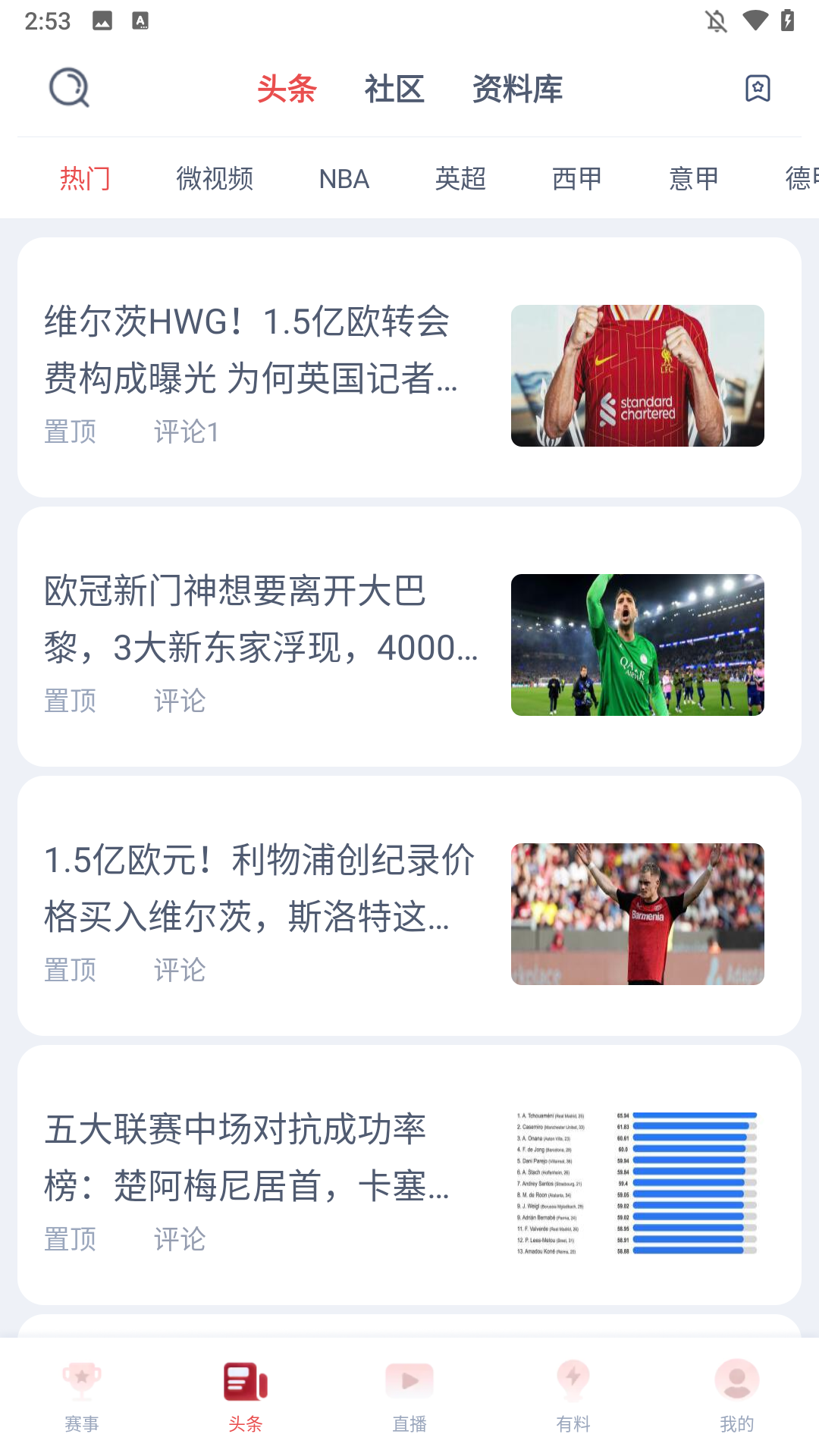Open the 微视频 category

[x=215, y=179]
